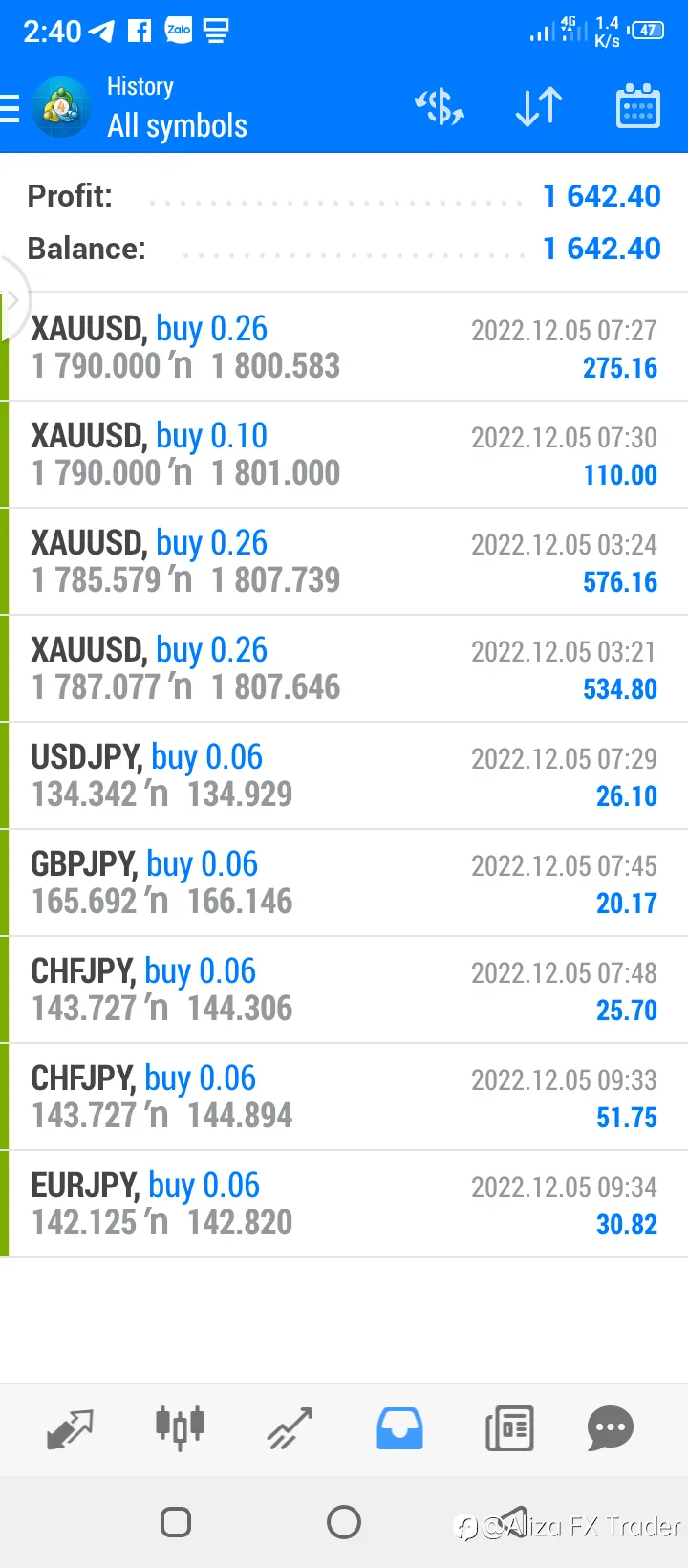Viewport: 688px width, 1568px height.
Task: Open XAUUSD buy 0.10 trade with 110.00 profit
Action: pyautogui.click(x=344, y=454)
